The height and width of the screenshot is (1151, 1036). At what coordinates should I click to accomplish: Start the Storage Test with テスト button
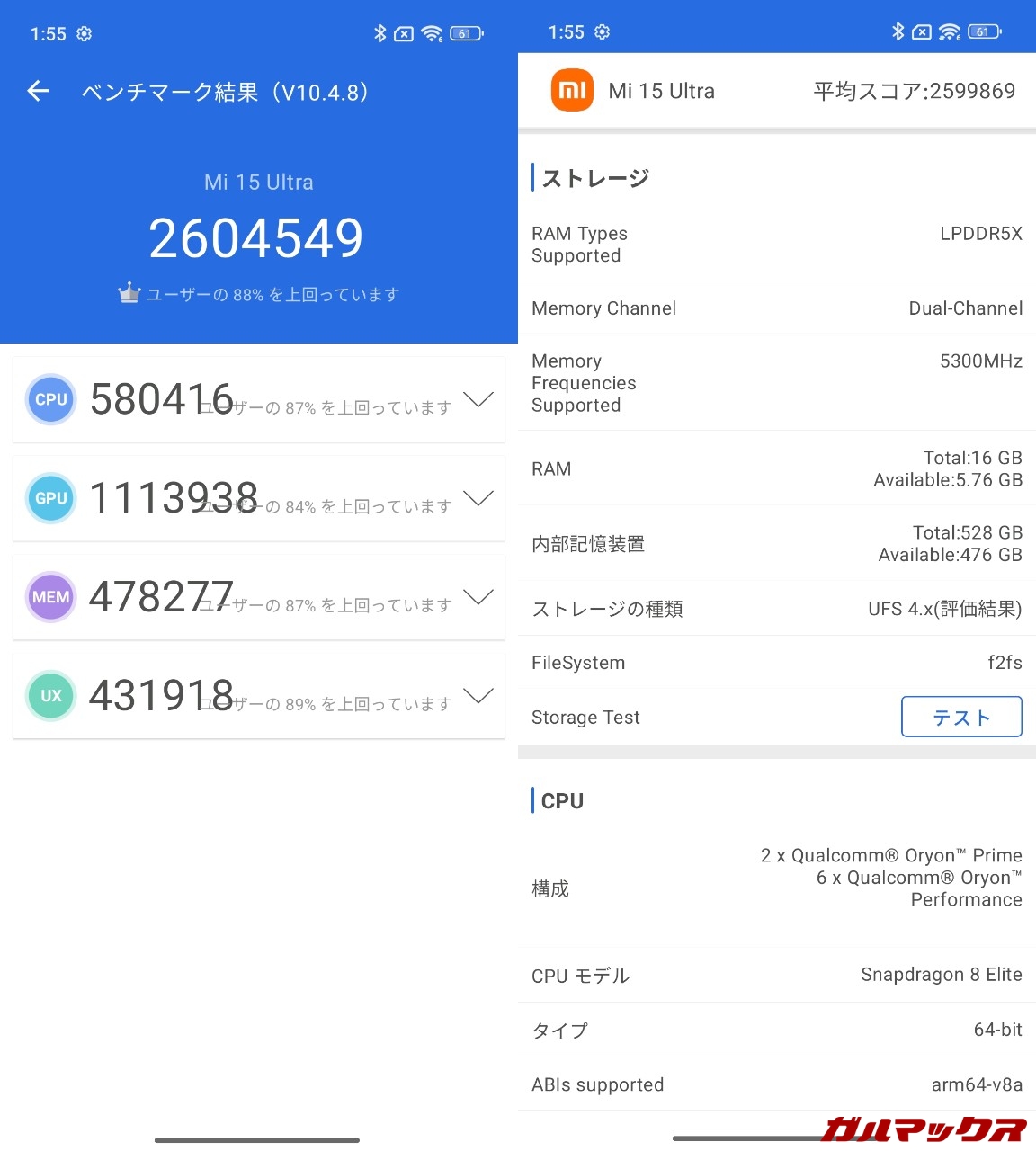point(960,717)
